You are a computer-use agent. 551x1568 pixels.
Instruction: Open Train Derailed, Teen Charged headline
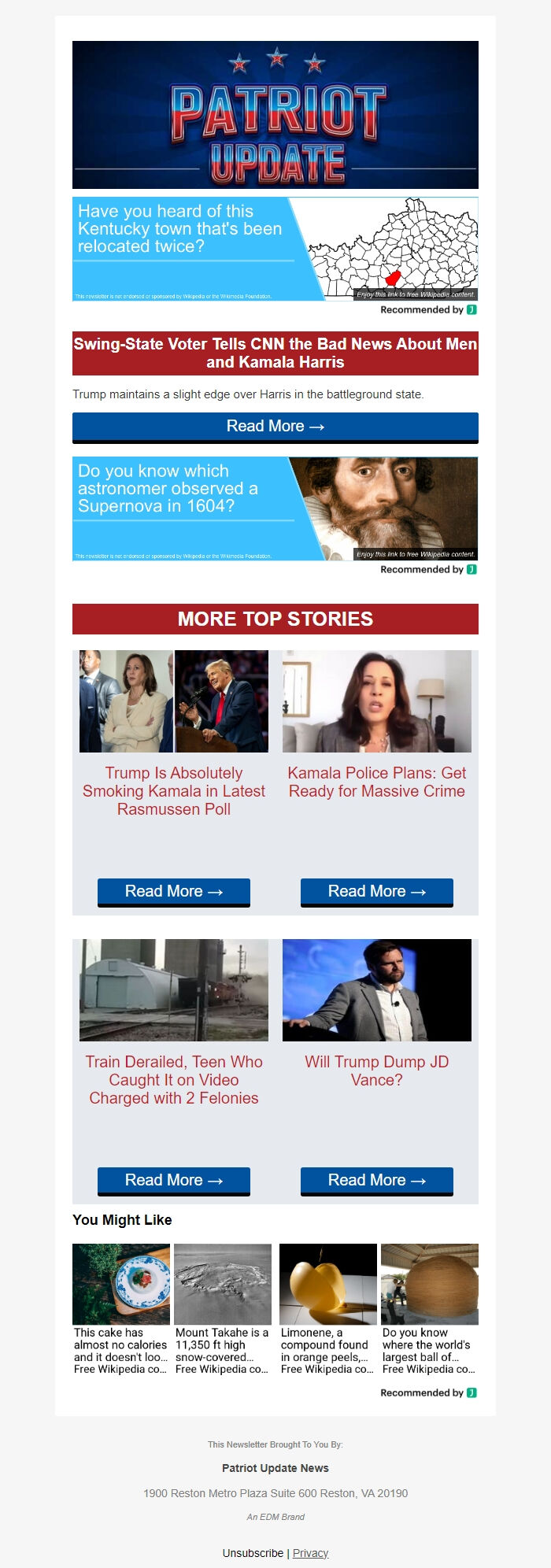(173, 1079)
